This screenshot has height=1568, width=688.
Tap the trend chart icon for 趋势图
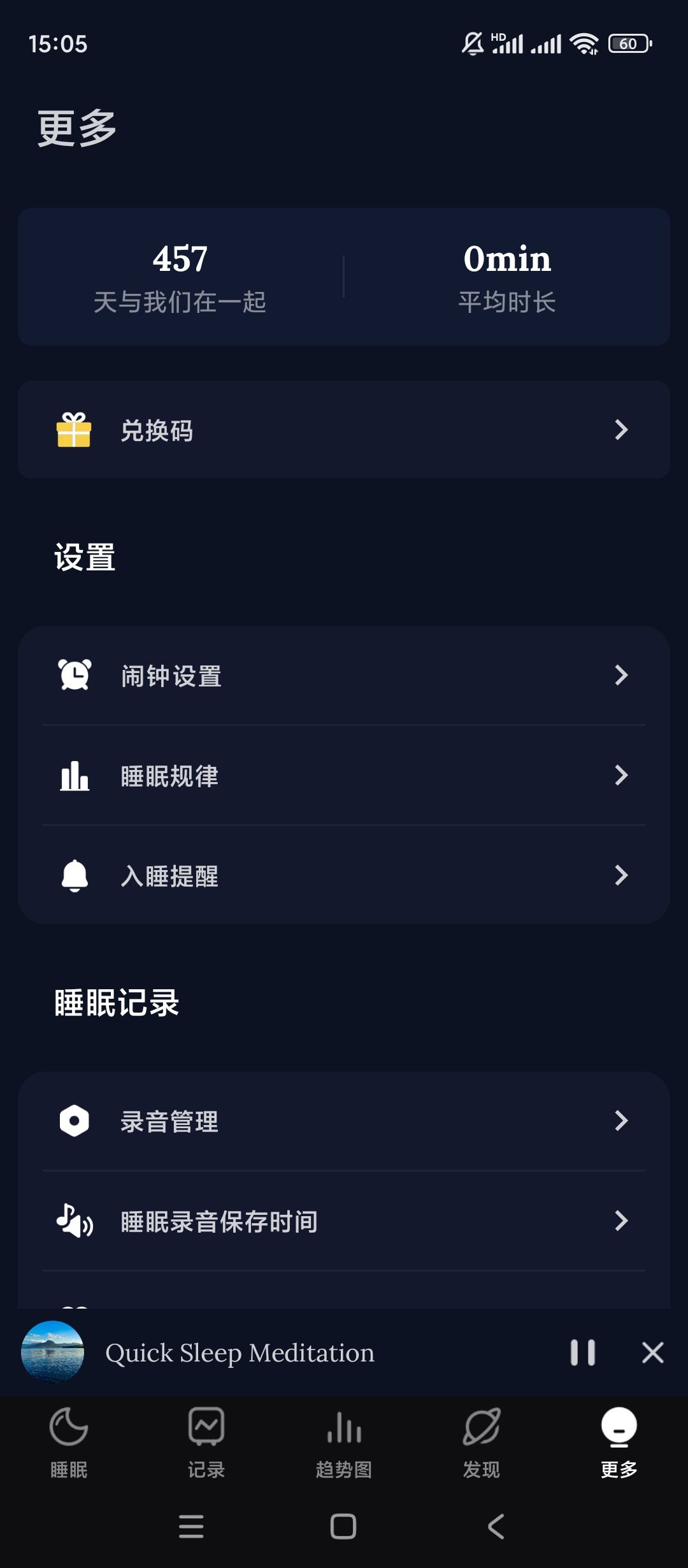(344, 1428)
